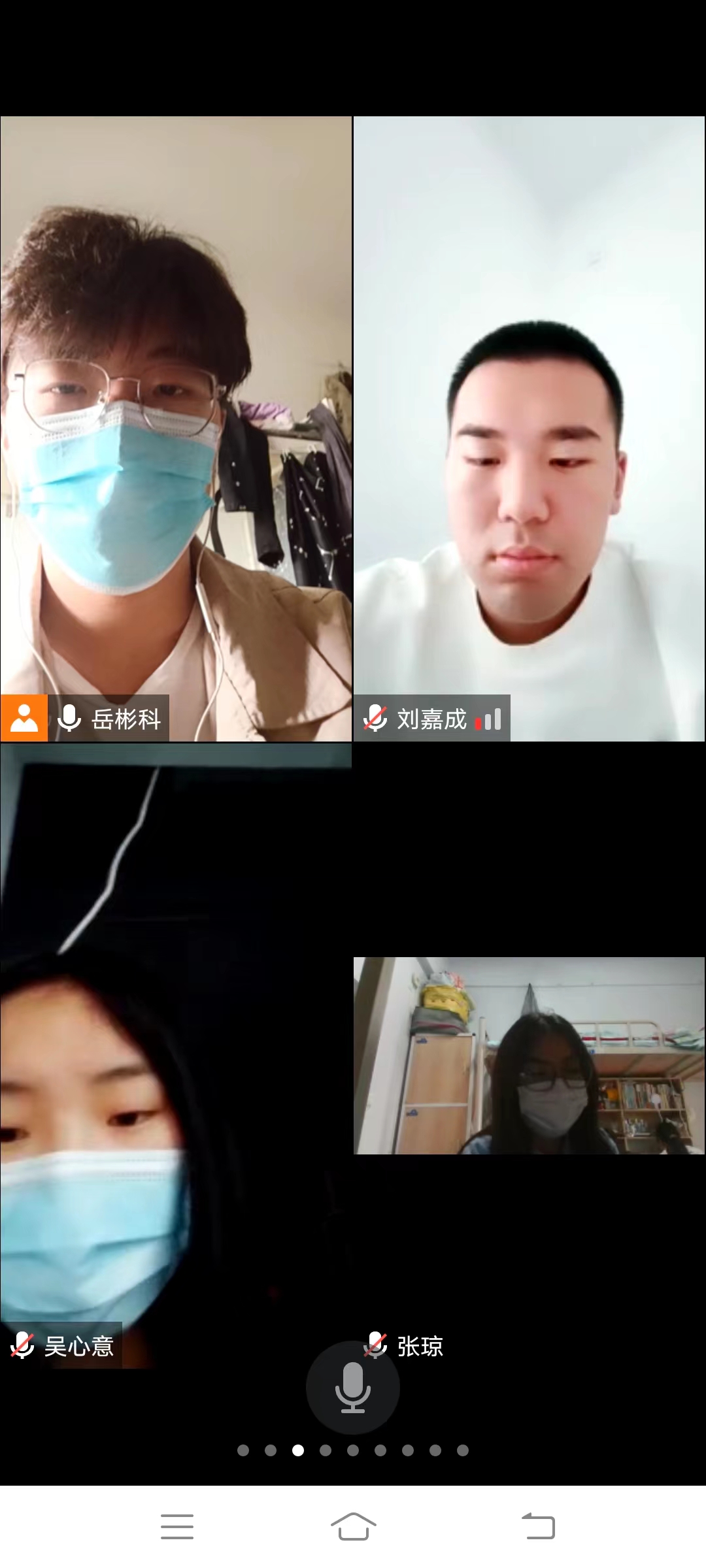This screenshot has width=706, height=1568.
Task: Open 岳彬科's video tile
Action: click(x=176, y=428)
